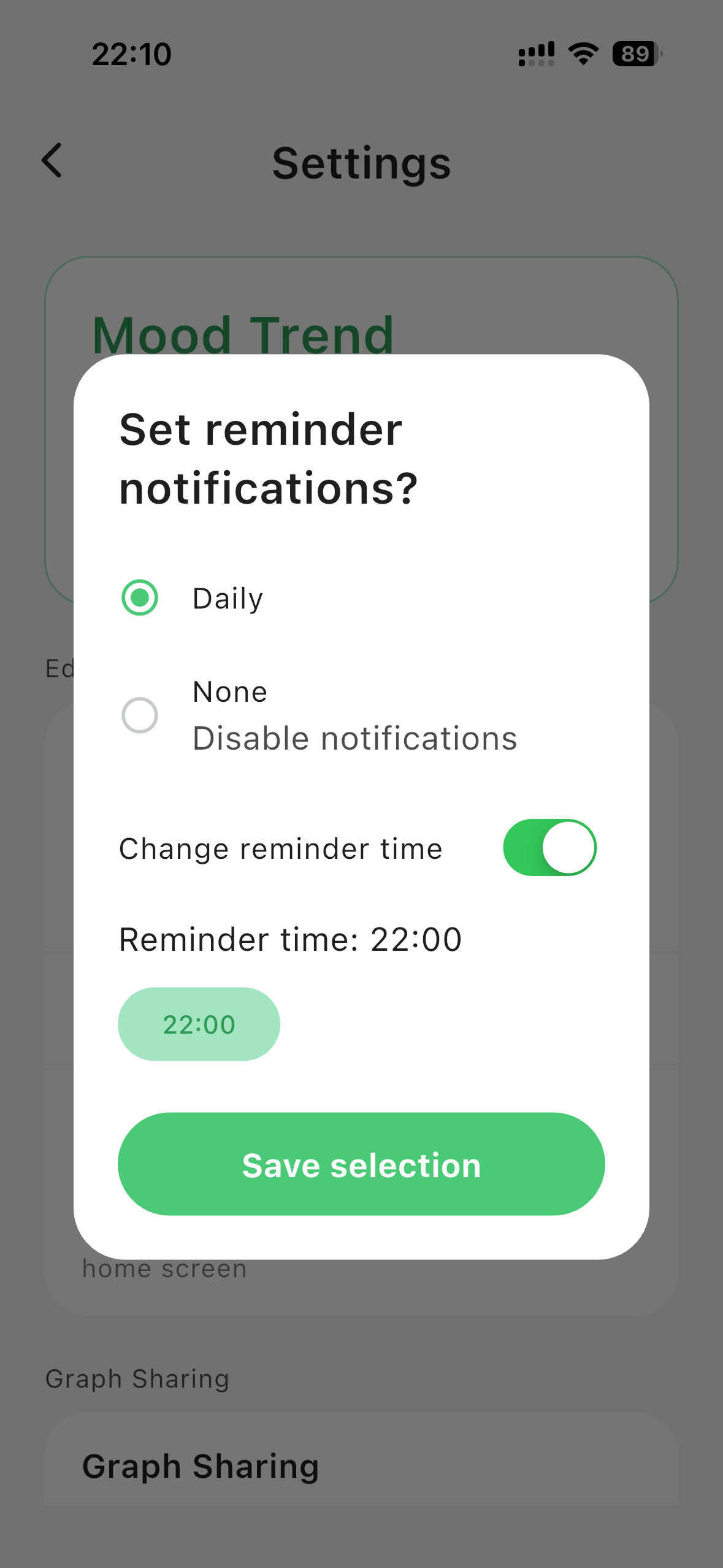This screenshot has width=723, height=1568.
Task: Tap the battery indicator showing 89
Action: coord(636,54)
